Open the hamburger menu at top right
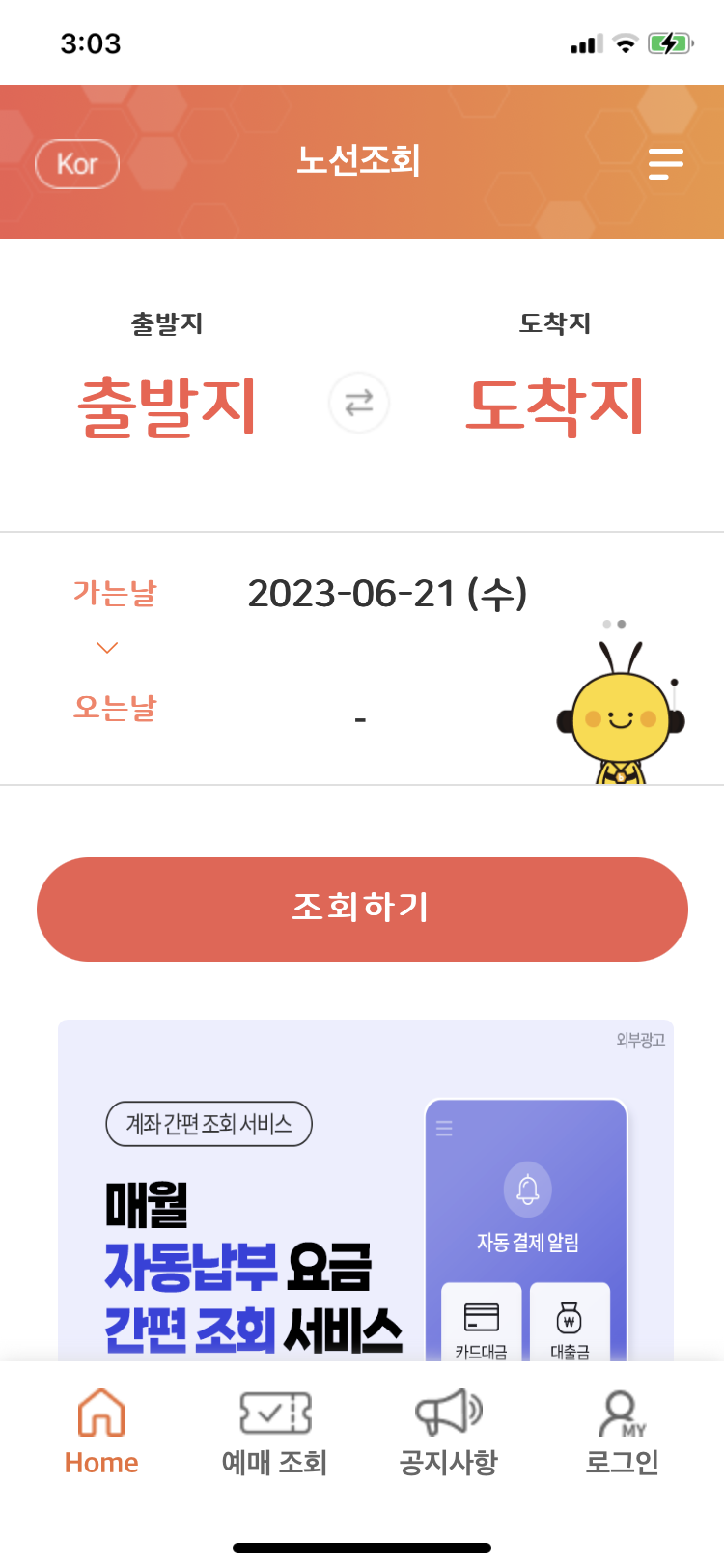724x1568 pixels. 665,163
